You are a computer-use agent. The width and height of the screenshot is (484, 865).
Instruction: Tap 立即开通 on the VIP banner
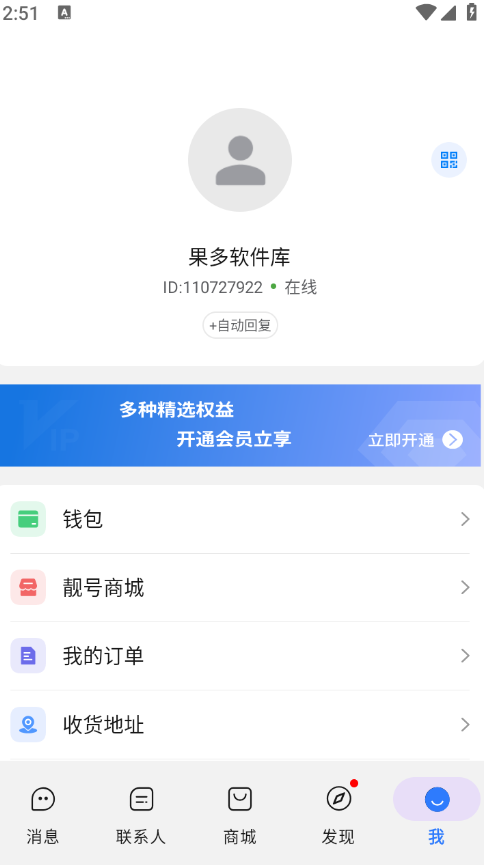pos(416,440)
